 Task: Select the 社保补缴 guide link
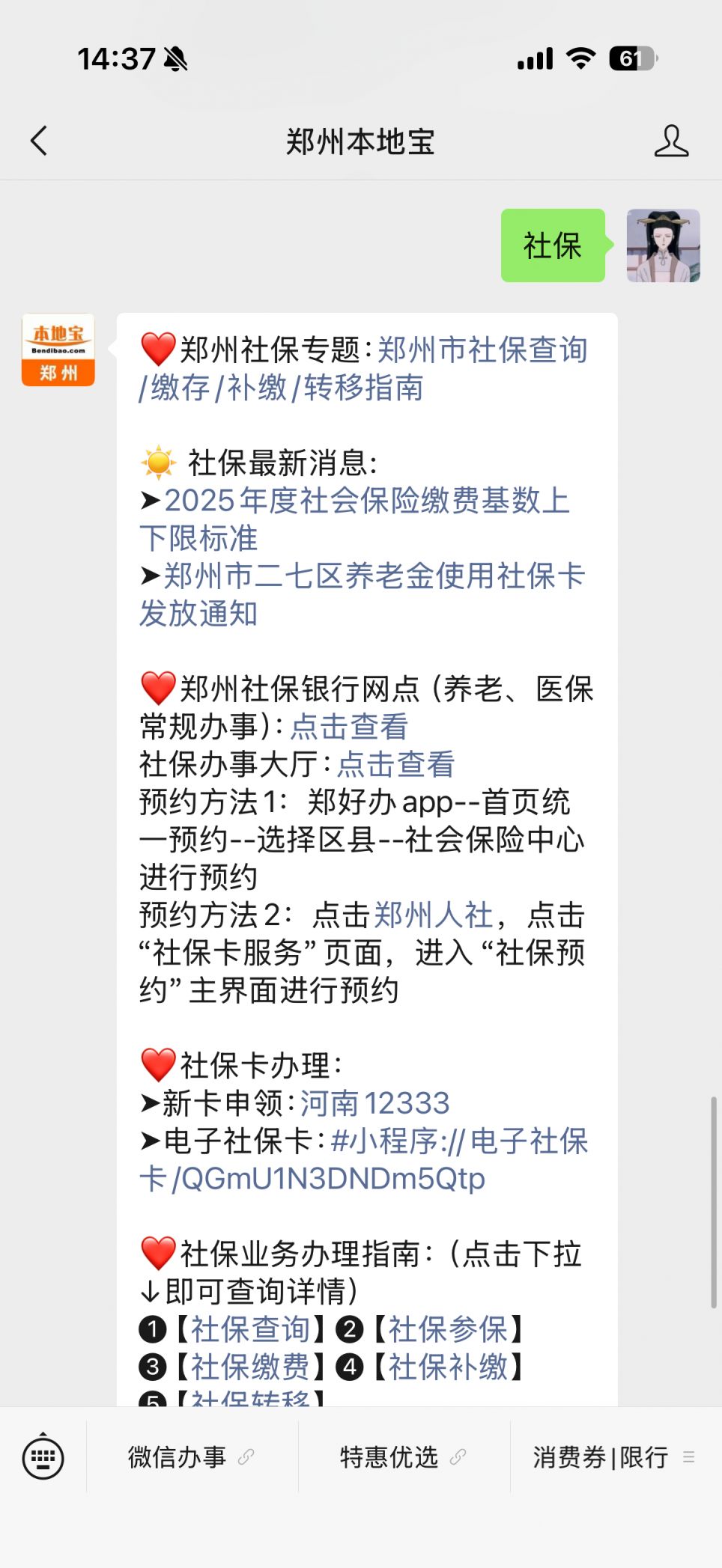(448, 1367)
